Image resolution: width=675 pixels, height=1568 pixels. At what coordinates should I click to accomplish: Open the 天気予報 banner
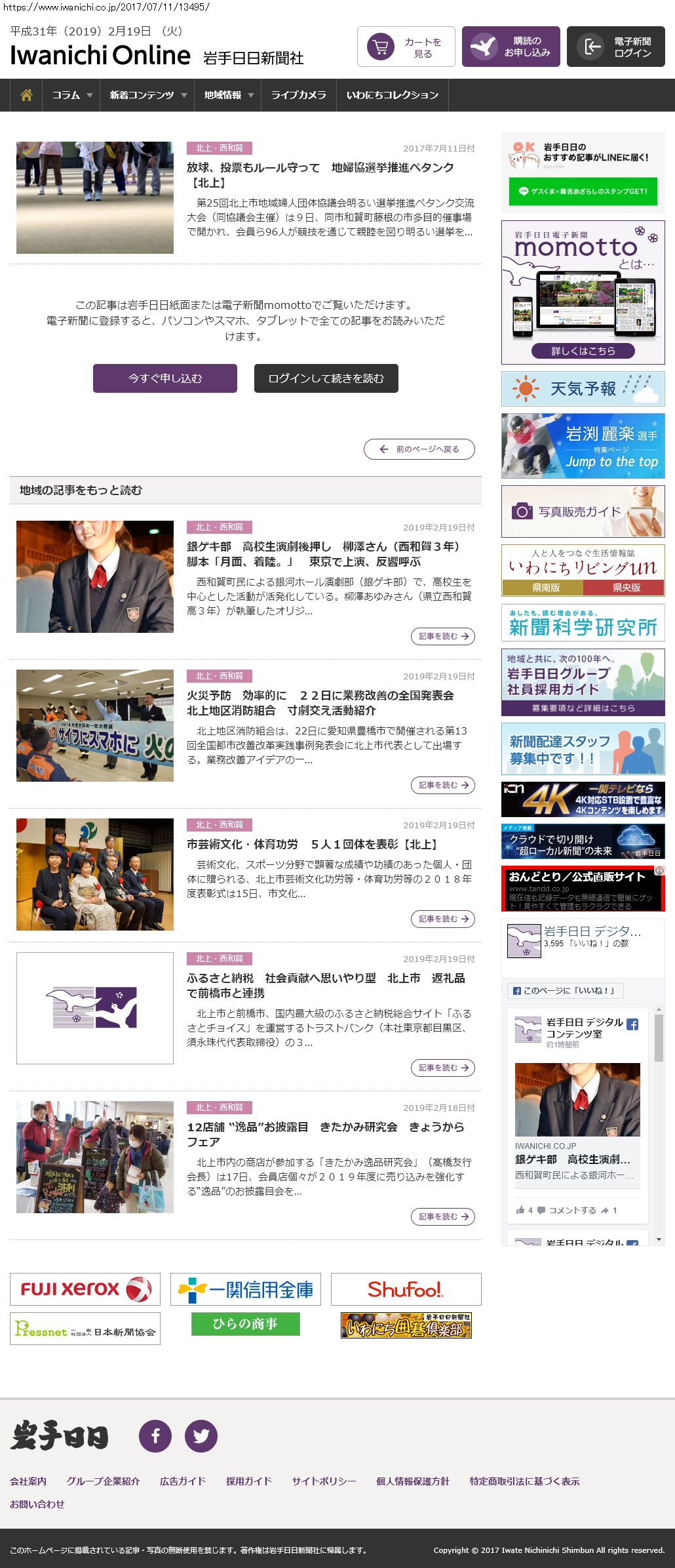coord(583,389)
